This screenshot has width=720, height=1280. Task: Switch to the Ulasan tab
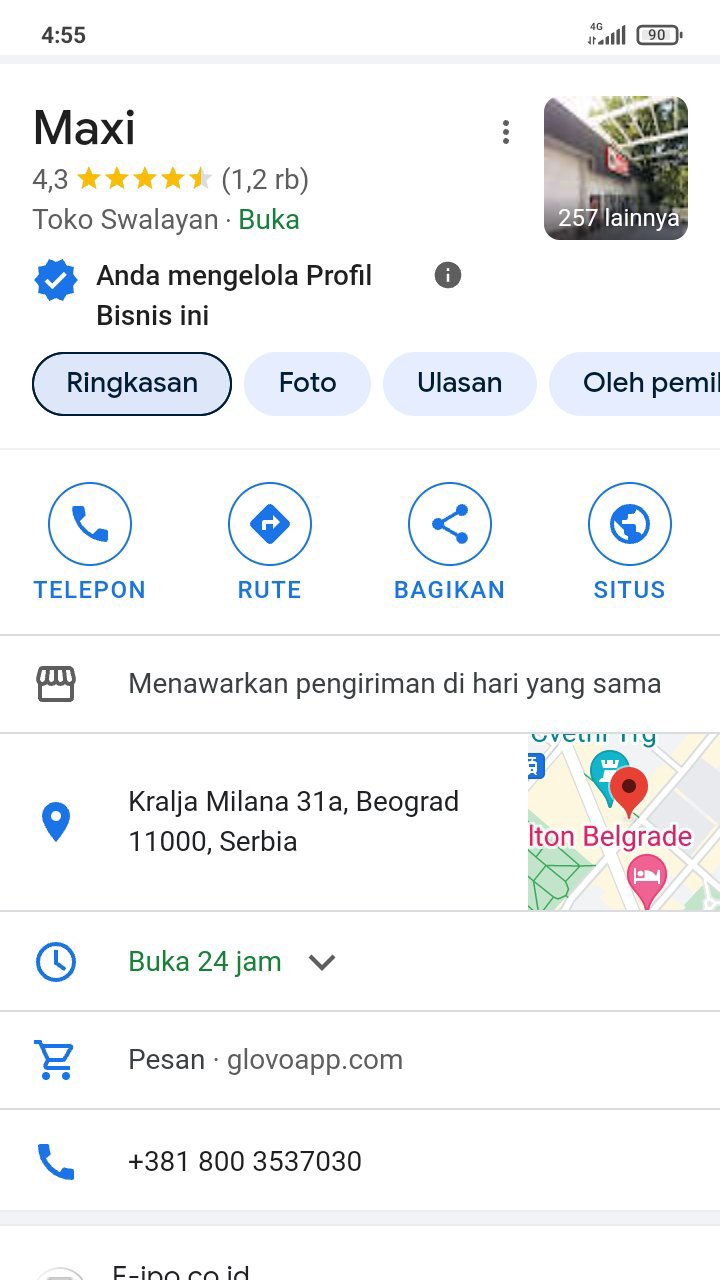(x=459, y=383)
